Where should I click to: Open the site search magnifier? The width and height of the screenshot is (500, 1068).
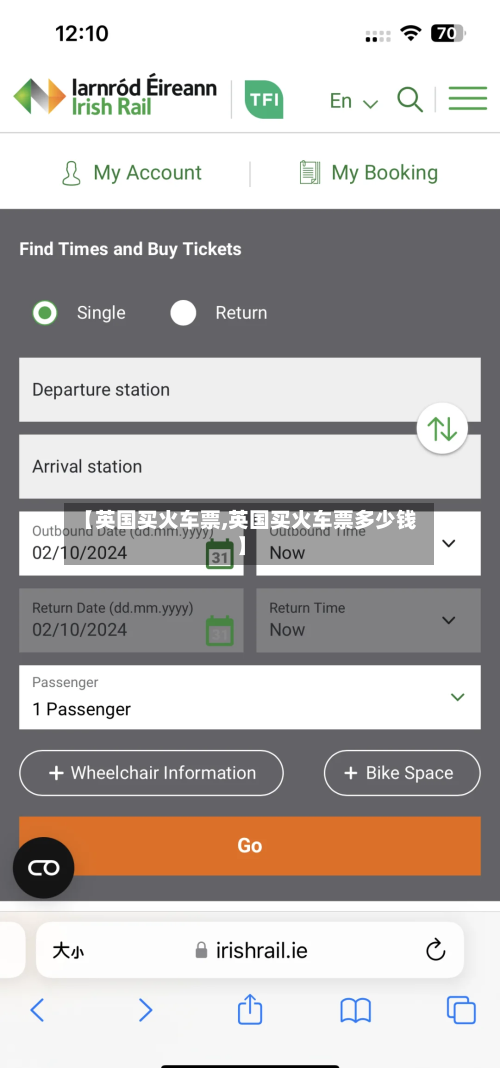tap(410, 99)
